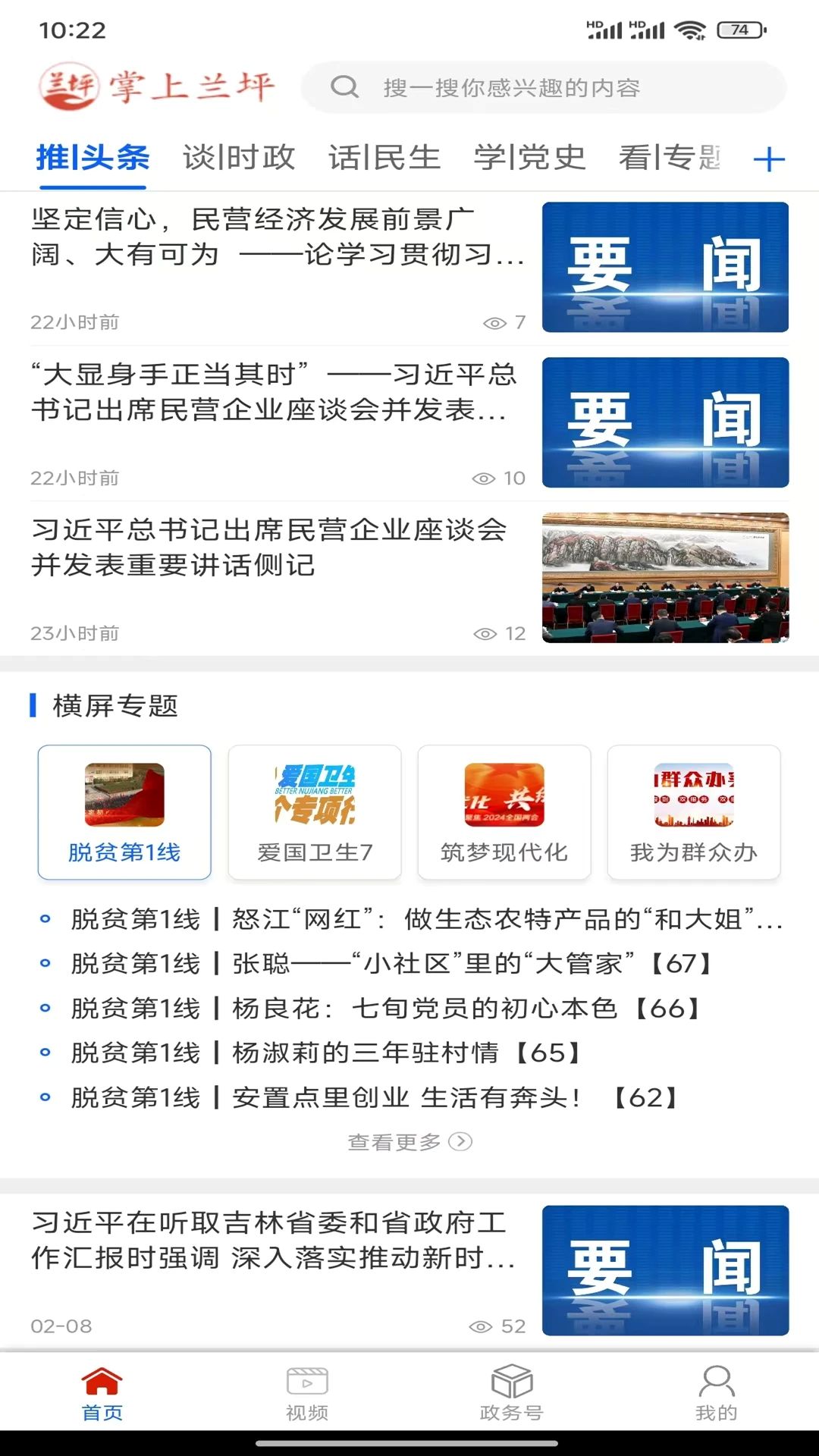Viewport: 819px width, 1456px height.
Task: Open 杨良花：七旬党员的初心本色【66】
Action: coord(385,1009)
